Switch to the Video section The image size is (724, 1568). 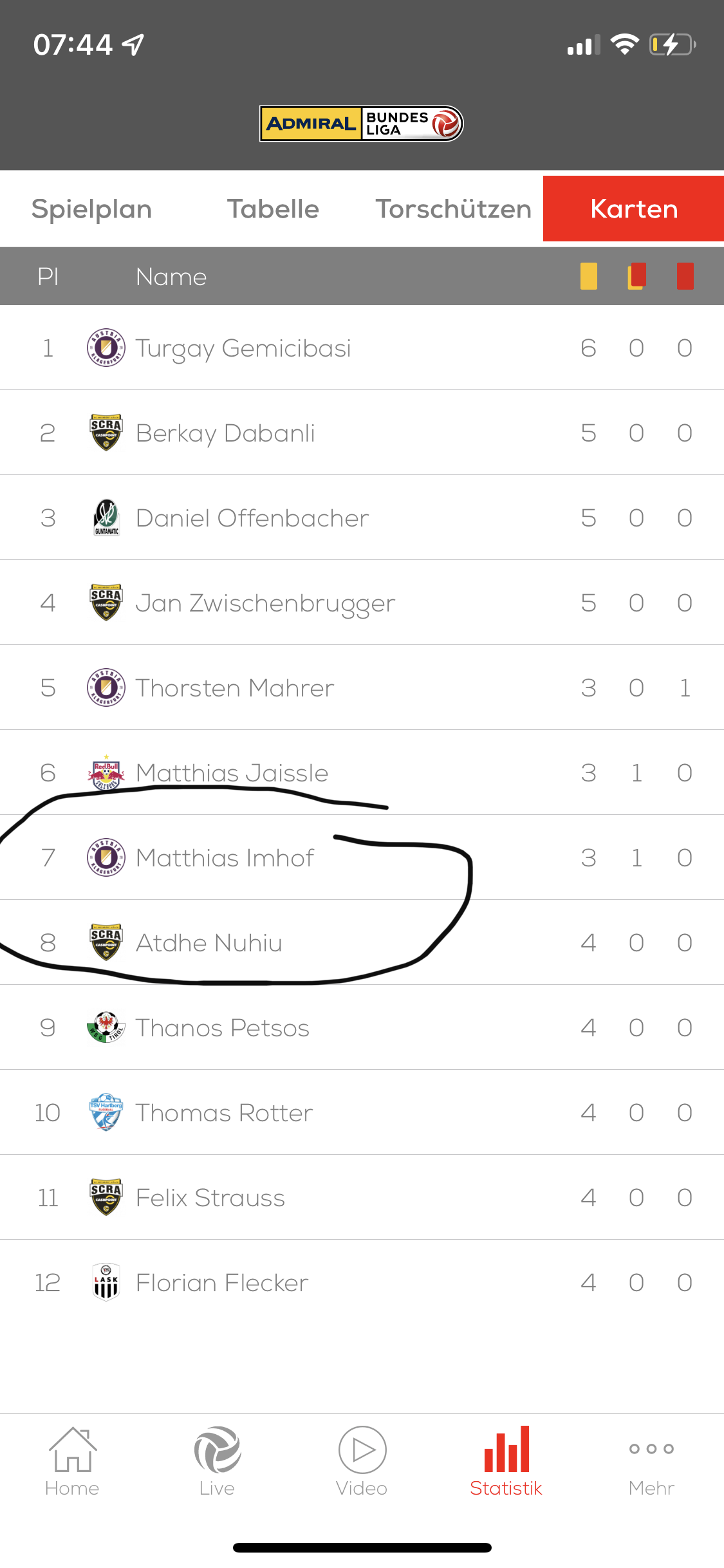[362, 1461]
